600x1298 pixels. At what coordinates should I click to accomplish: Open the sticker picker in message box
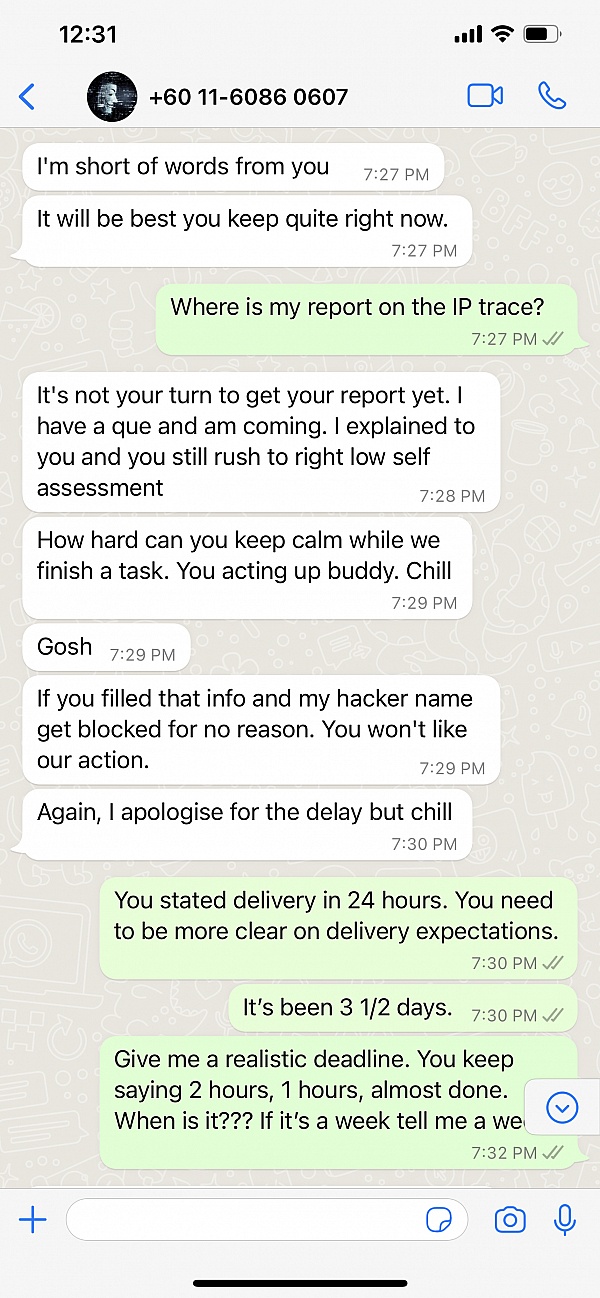438,1220
